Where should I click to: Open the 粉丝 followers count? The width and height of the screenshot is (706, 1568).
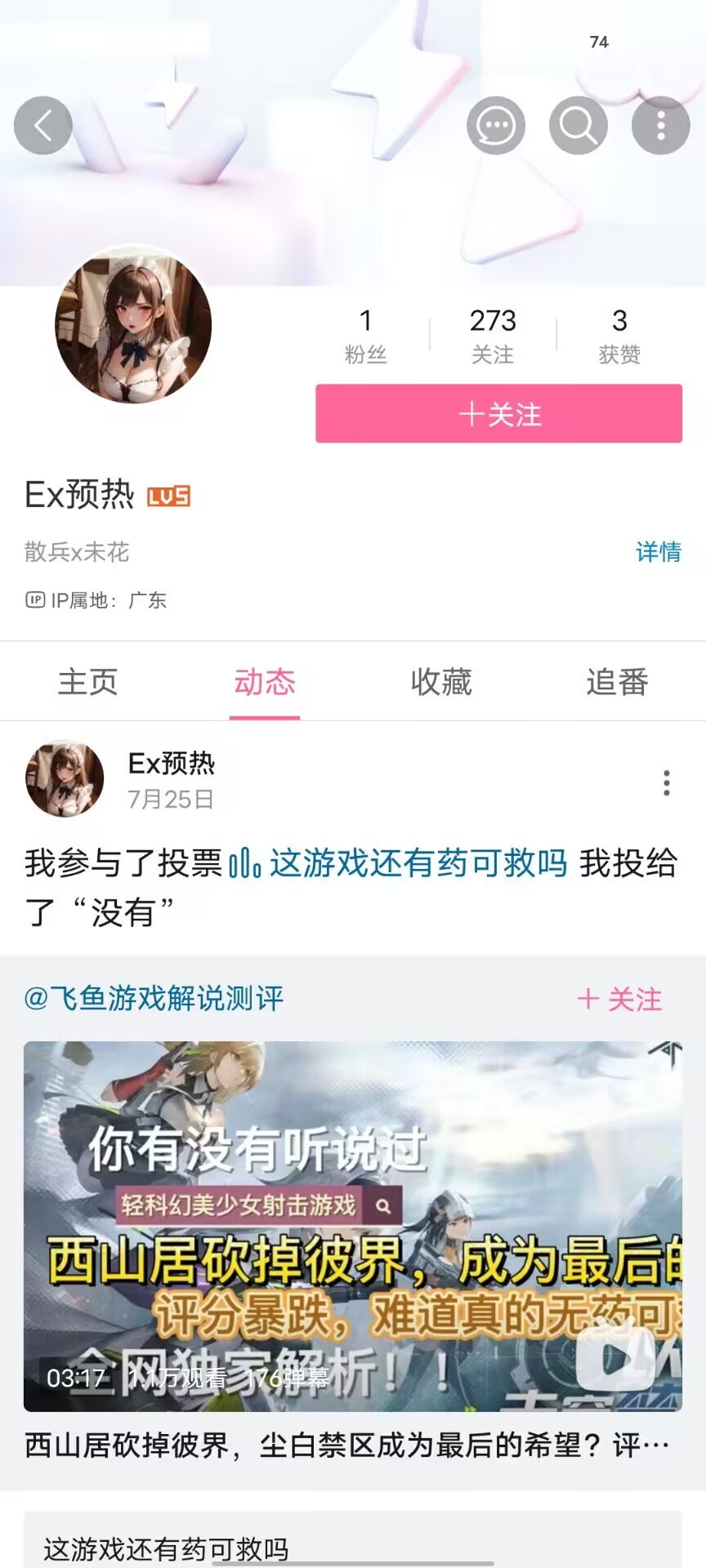click(365, 335)
